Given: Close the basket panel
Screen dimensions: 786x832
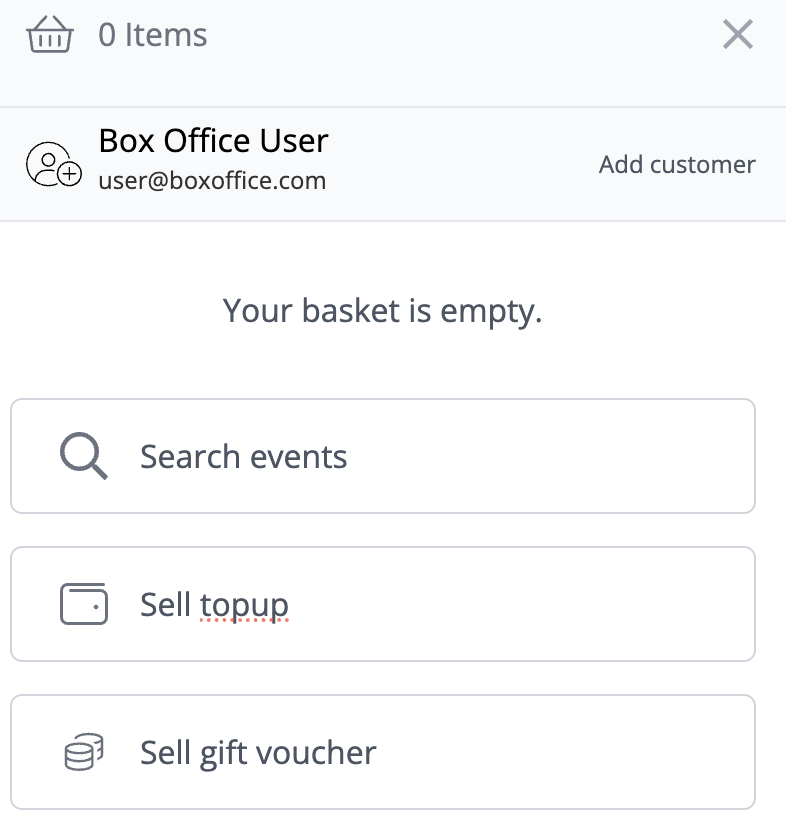Looking at the screenshot, I should [737, 36].
